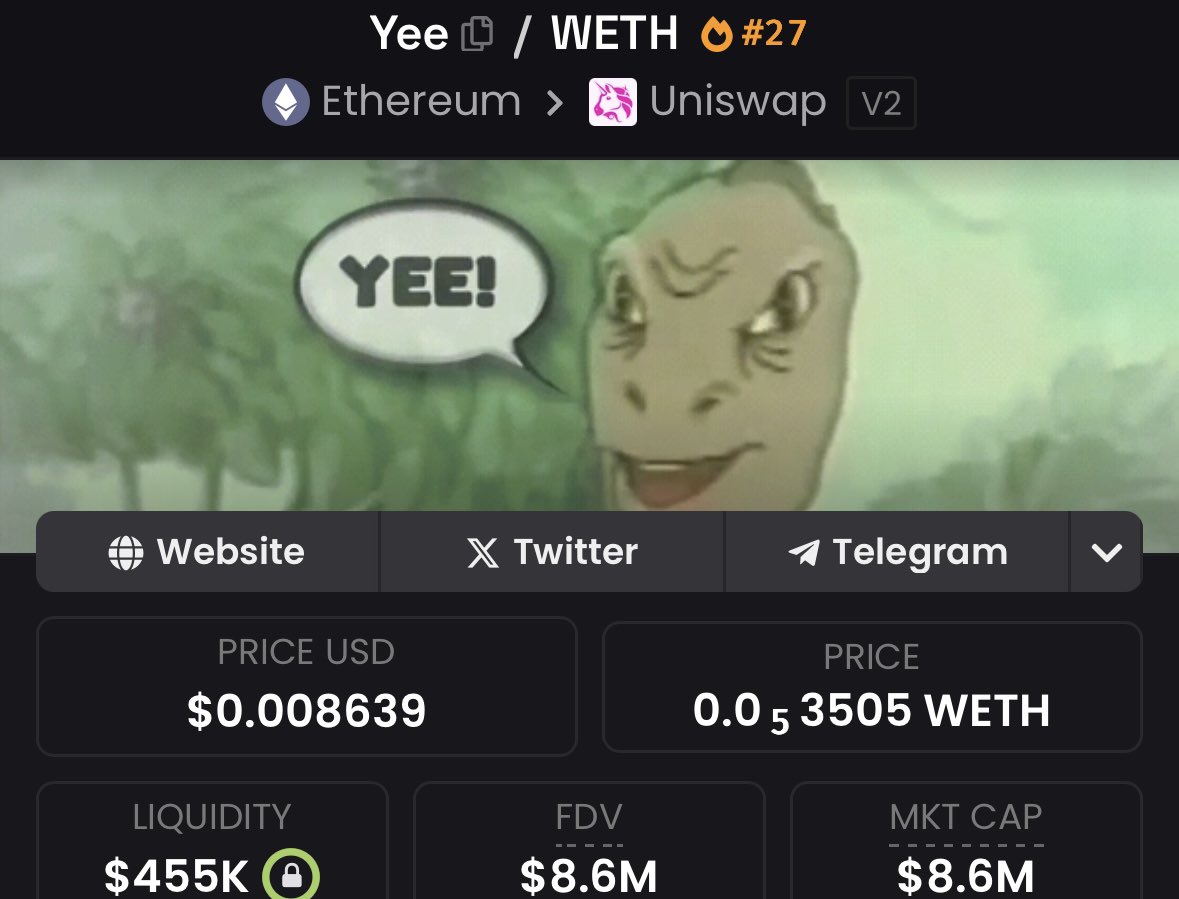1179x899 pixels.
Task: Copy the Yee token address
Action: [477, 35]
